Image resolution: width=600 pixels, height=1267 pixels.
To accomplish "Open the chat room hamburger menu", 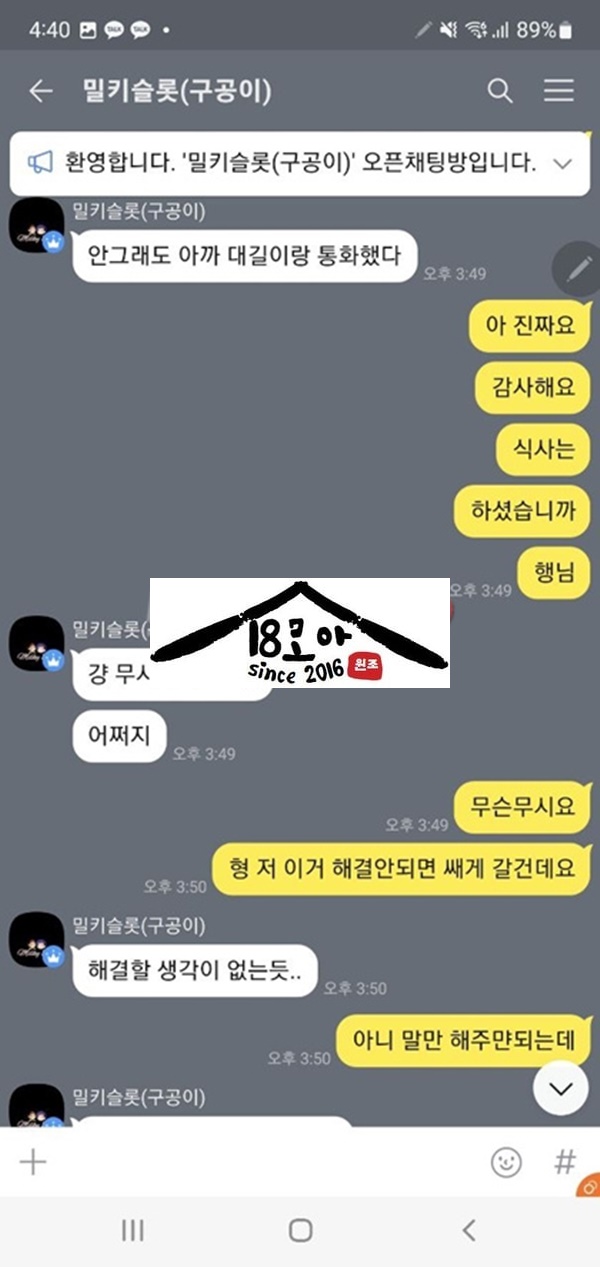I will point(559,91).
